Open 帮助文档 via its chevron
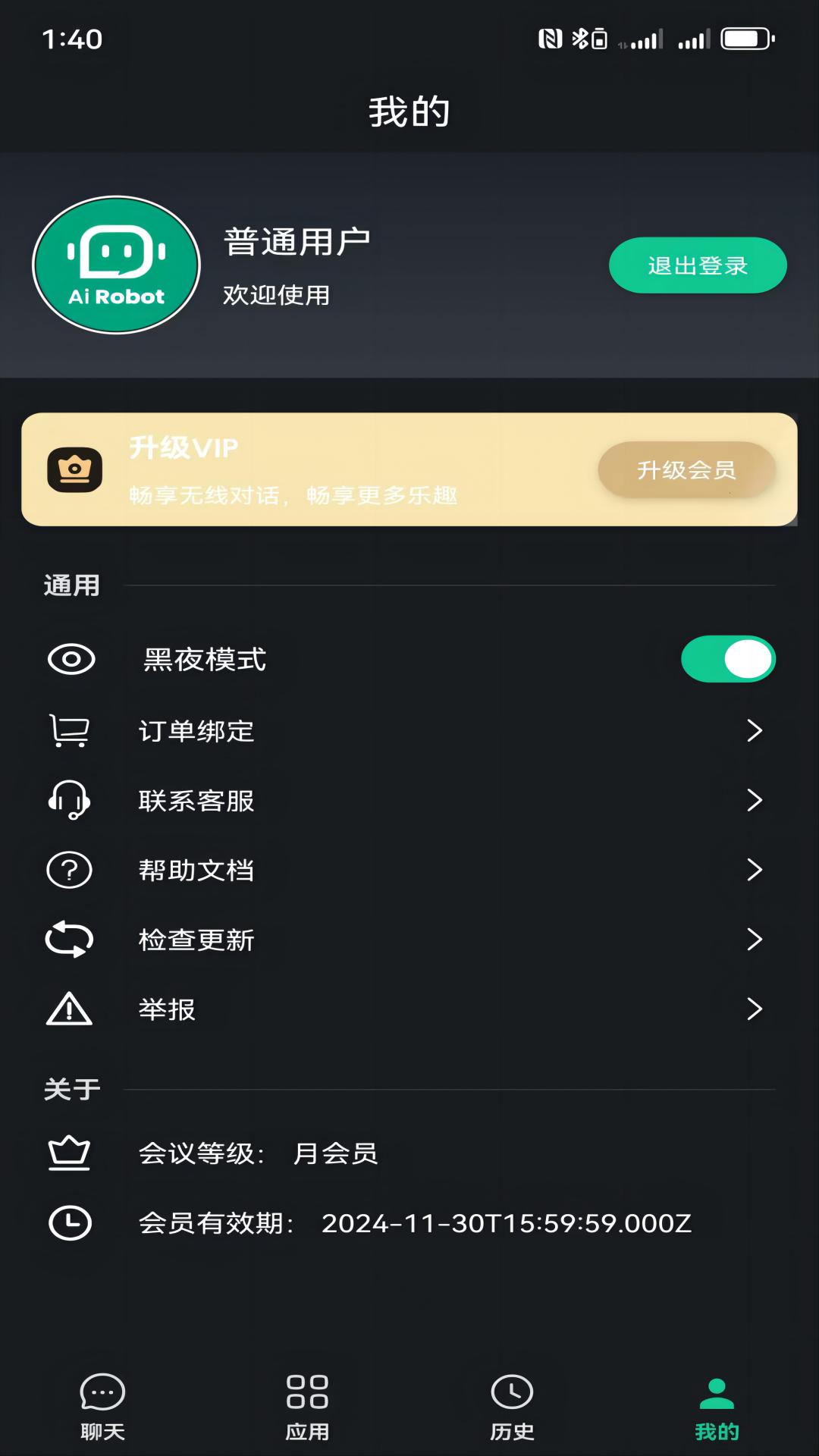819x1456 pixels. point(755,870)
